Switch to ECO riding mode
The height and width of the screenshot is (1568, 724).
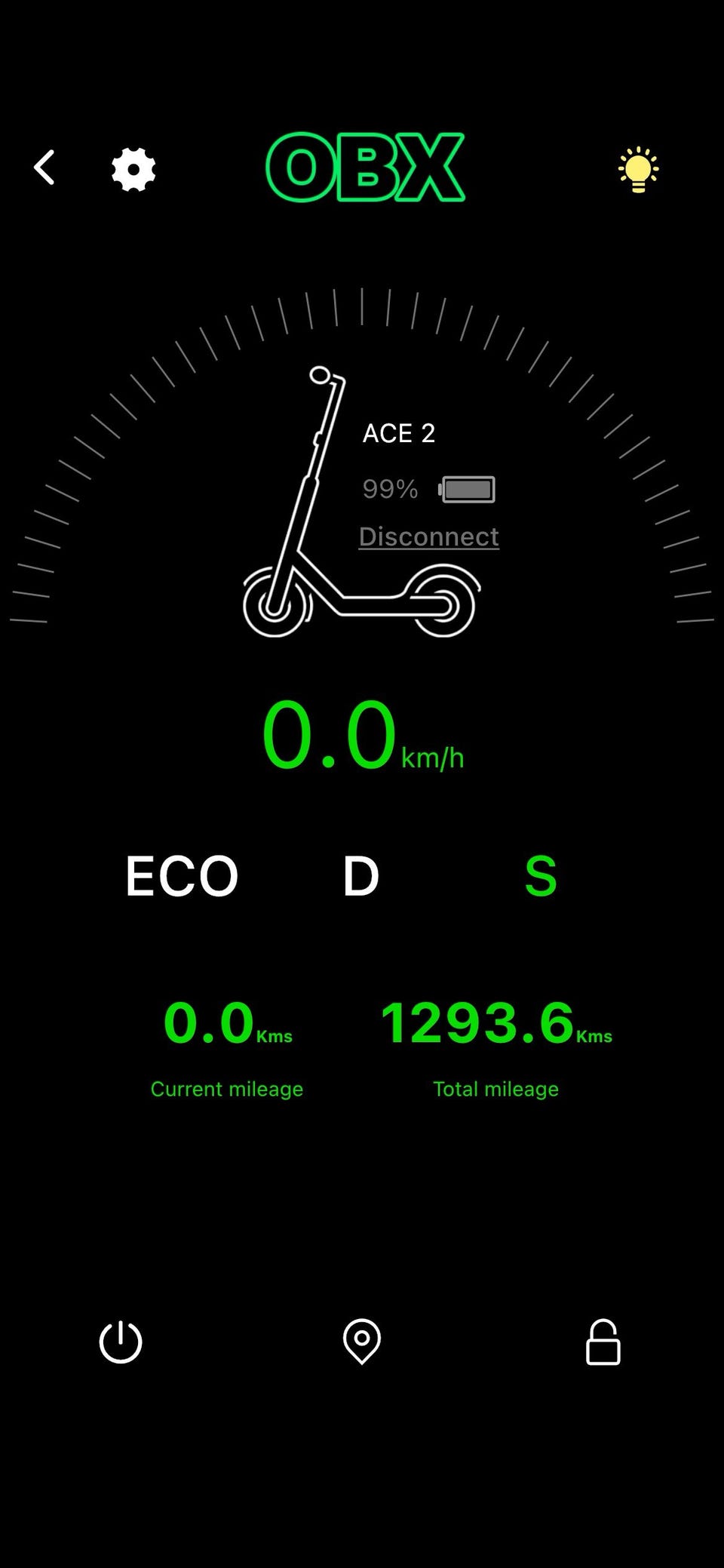(182, 876)
